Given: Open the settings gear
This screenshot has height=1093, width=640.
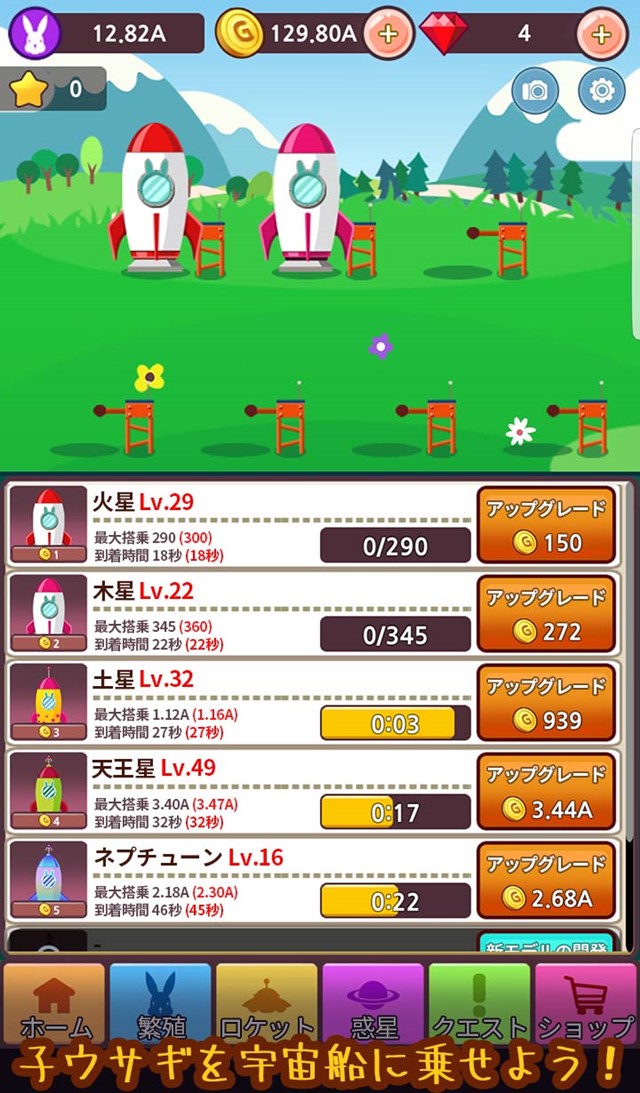Looking at the screenshot, I should tap(601, 91).
